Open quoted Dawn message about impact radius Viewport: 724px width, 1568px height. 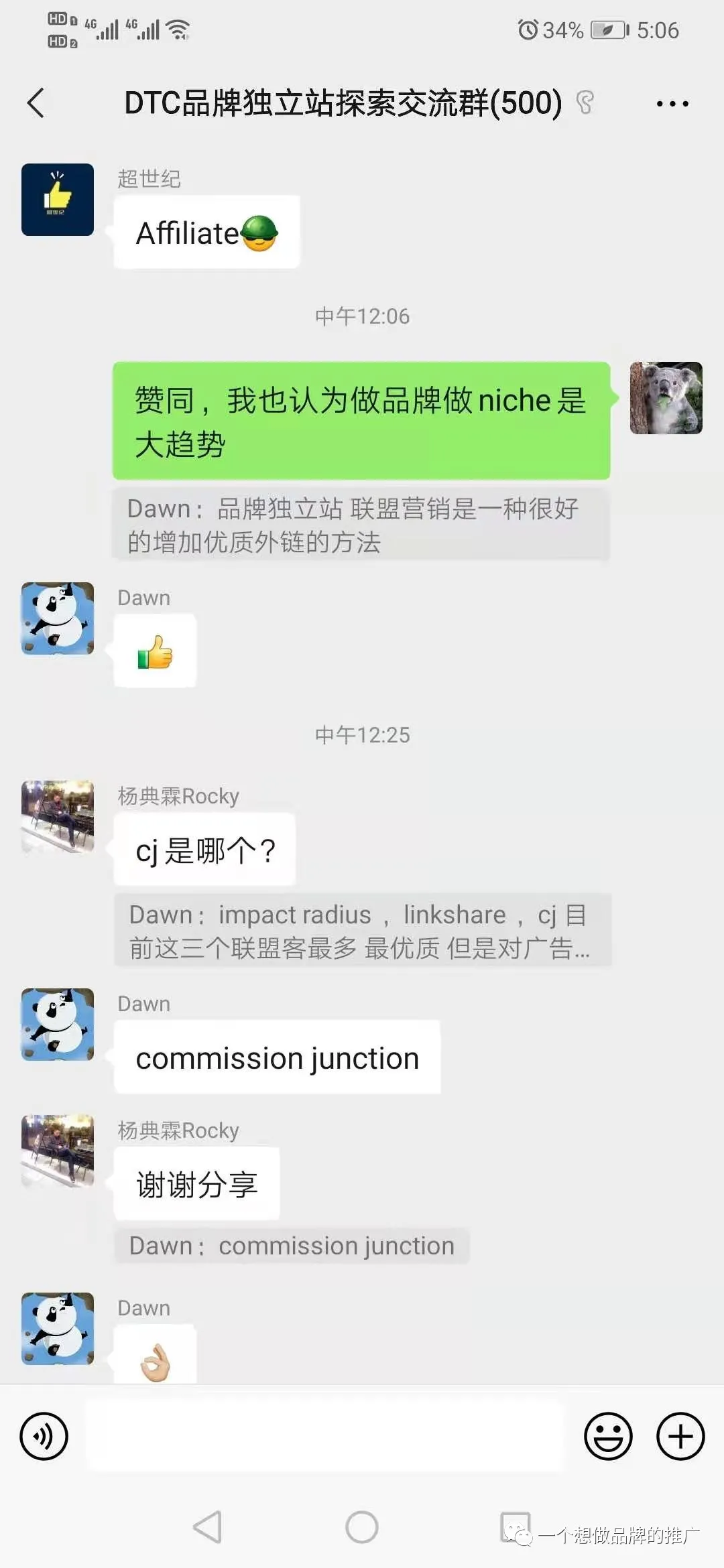(x=362, y=931)
